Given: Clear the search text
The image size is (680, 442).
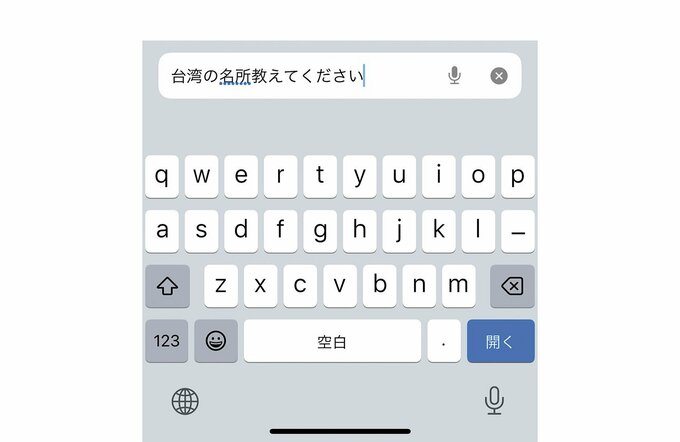Looking at the screenshot, I should pyautogui.click(x=499, y=76).
